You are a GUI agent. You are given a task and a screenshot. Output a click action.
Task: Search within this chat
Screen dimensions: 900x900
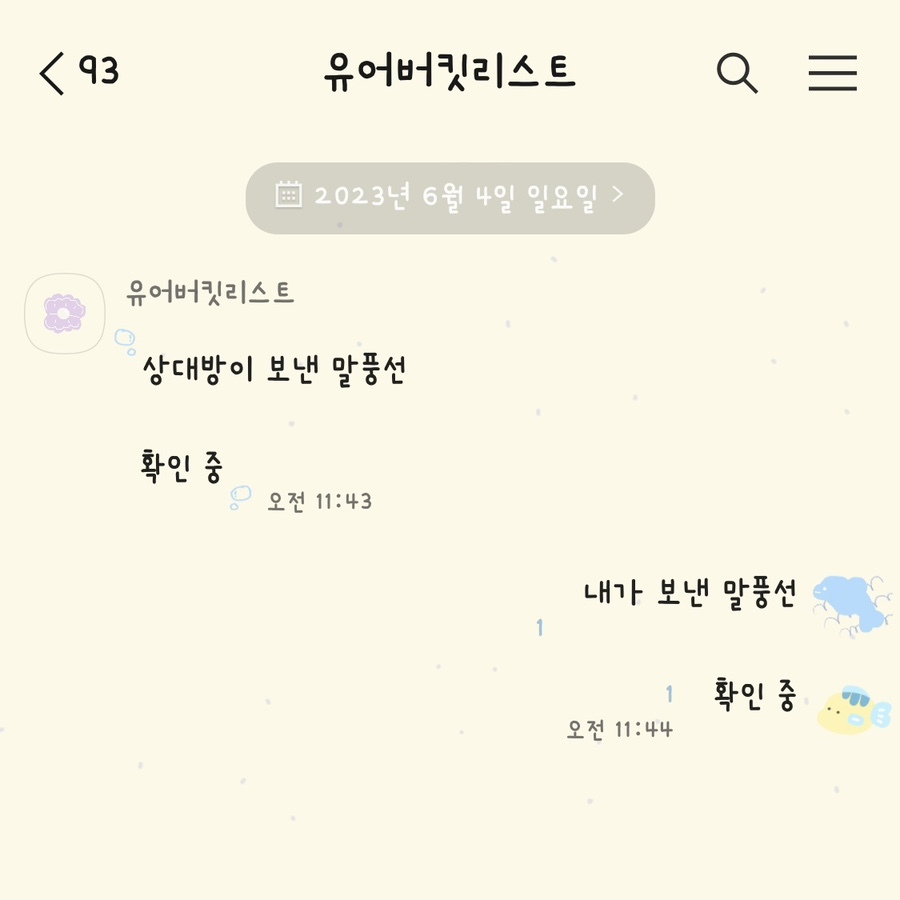[737, 73]
